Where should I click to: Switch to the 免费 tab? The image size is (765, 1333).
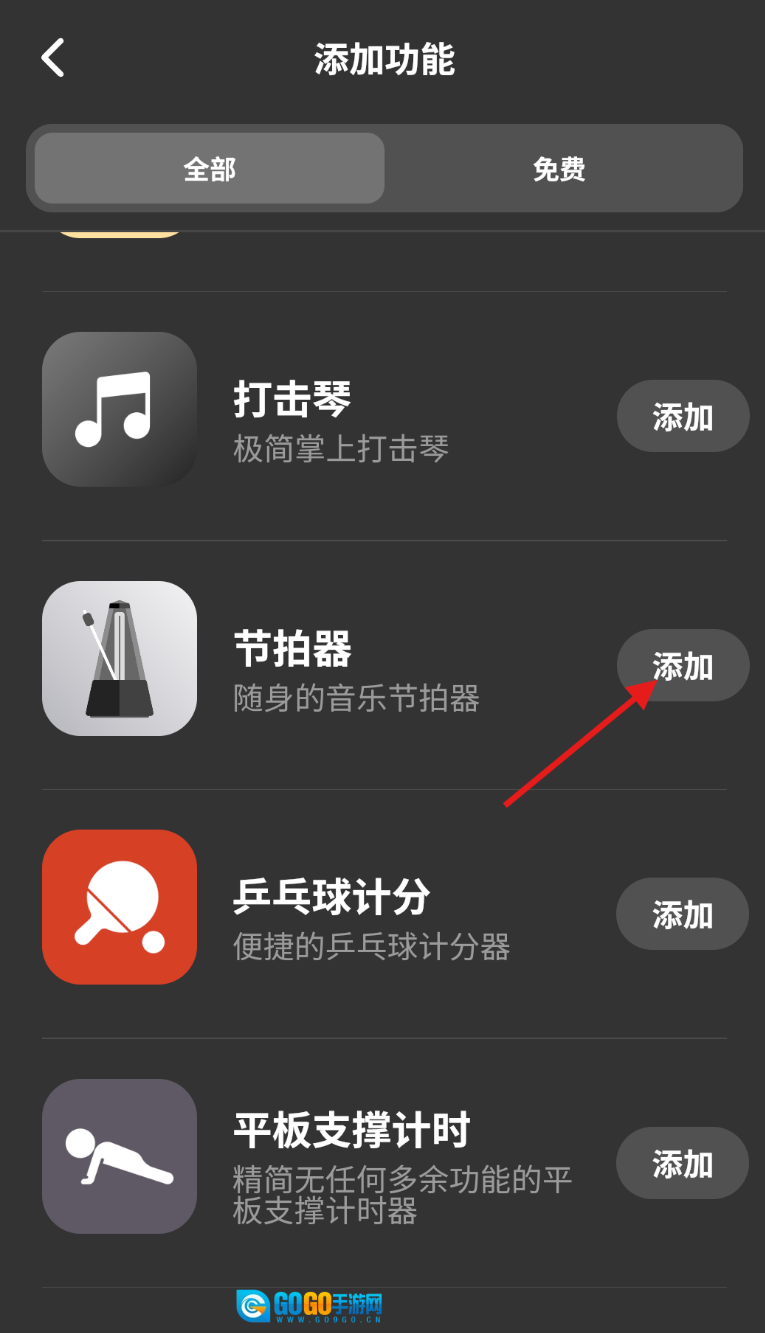pyautogui.click(x=559, y=169)
